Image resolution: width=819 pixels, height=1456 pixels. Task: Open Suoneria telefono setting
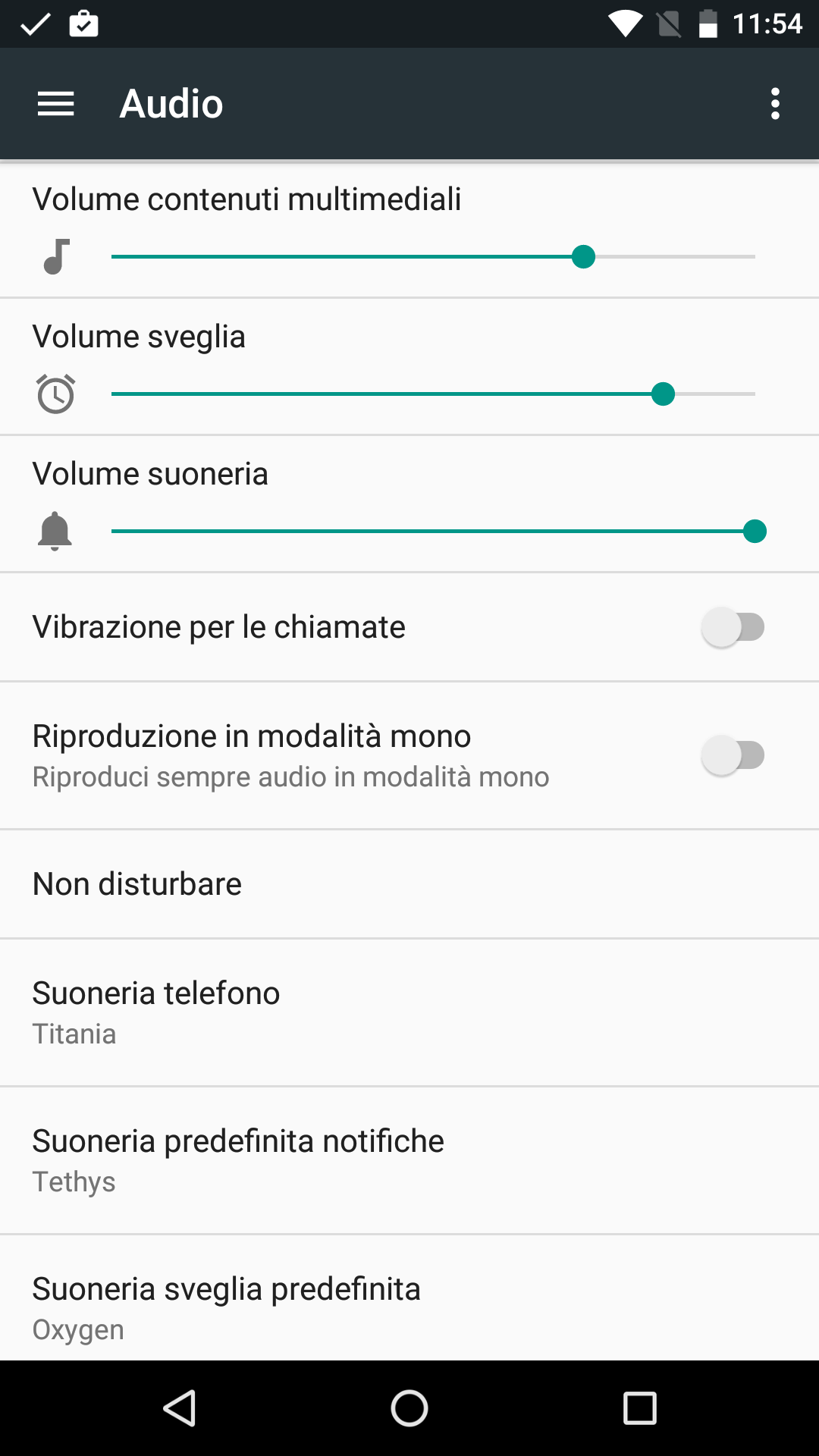tap(409, 1012)
